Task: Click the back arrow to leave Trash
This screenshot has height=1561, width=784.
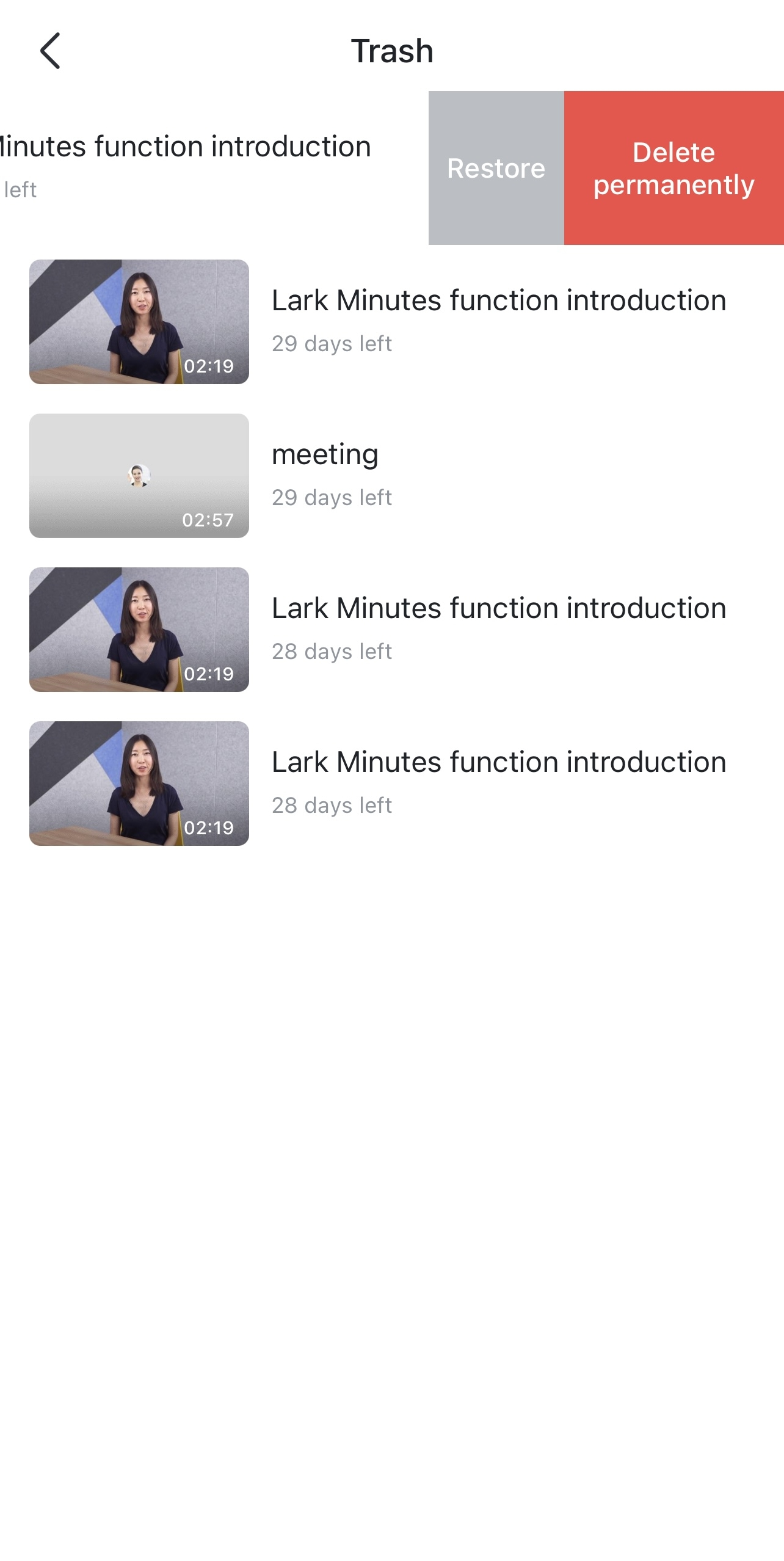Action: pos(51,51)
